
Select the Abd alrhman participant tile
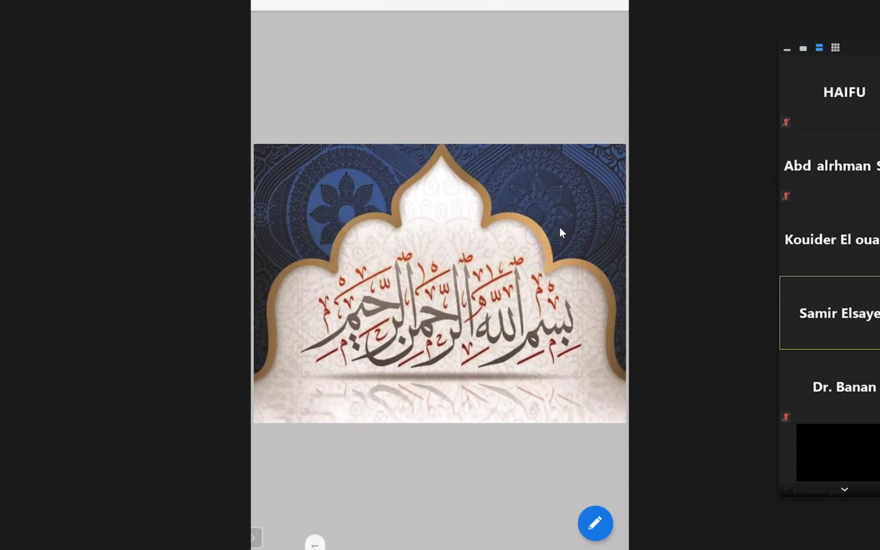(831, 166)
